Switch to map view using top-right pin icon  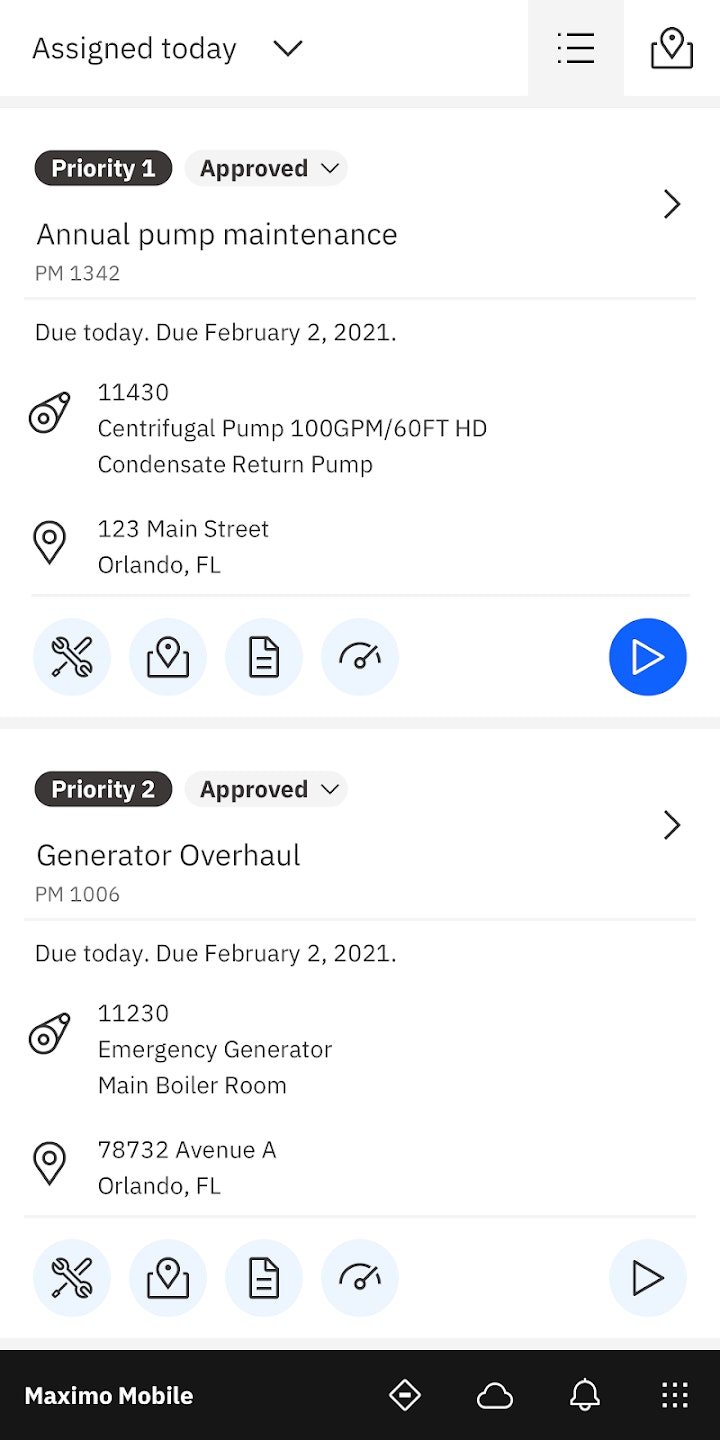click(x=671, y=48)
